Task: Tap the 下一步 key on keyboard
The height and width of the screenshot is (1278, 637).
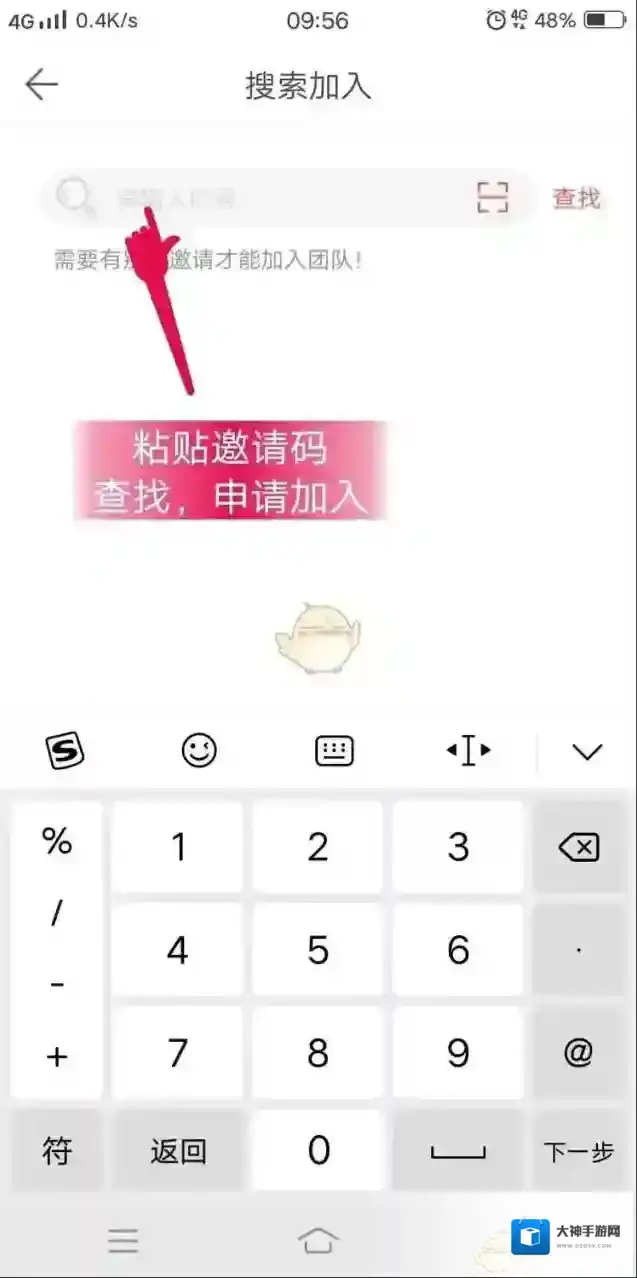Action: 578,1152
